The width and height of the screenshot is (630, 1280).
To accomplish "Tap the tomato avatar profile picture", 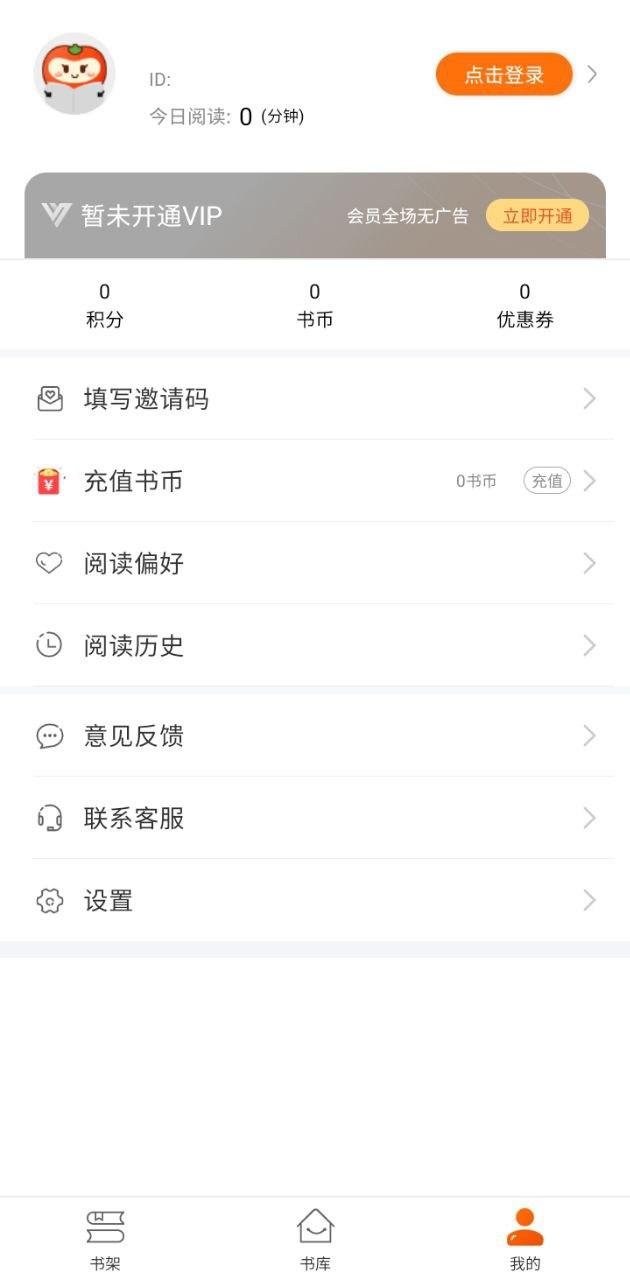I will pyautogui.click(x=74, y=74).
